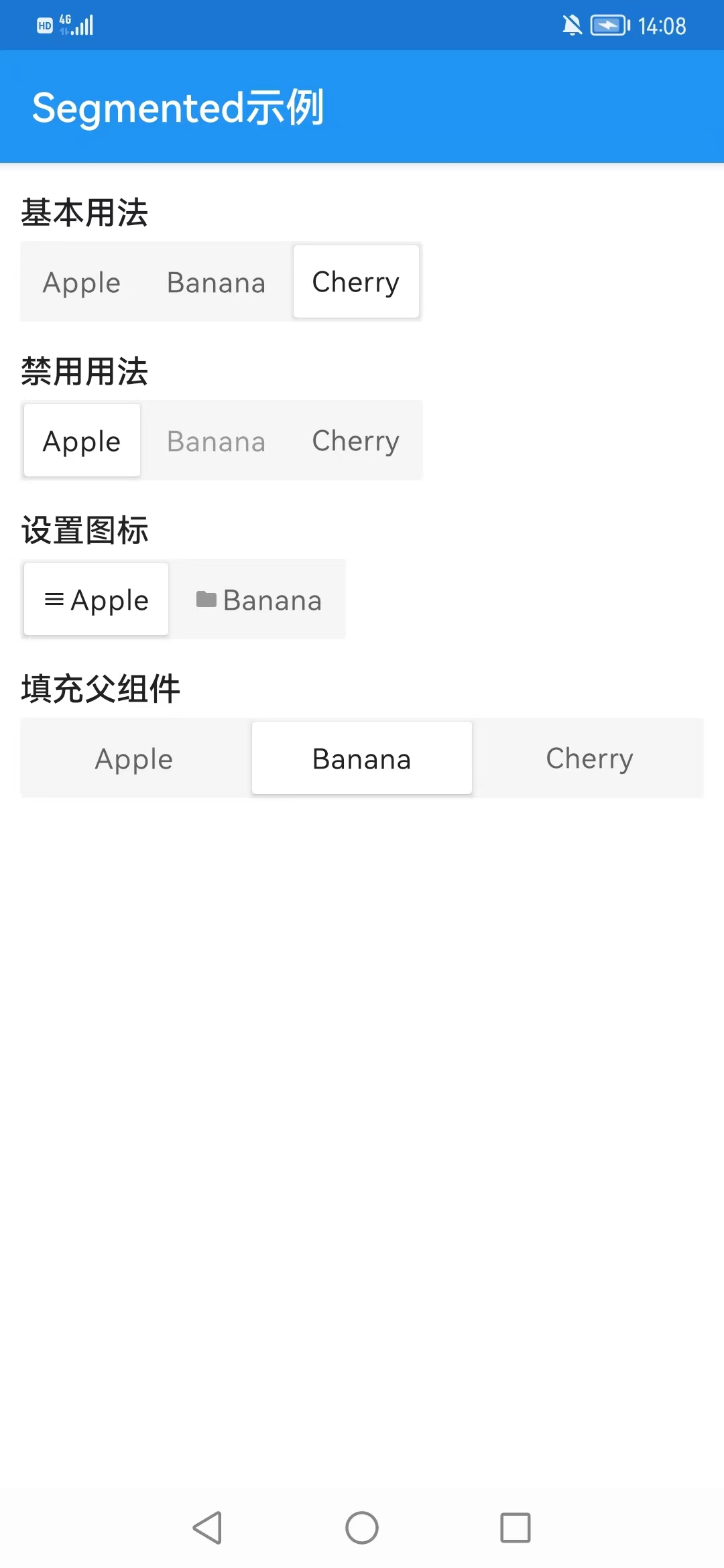The image size is (724, 1568).
Task: Tap Cherry segment under 基本用法
Action: (x=356, y=282)
